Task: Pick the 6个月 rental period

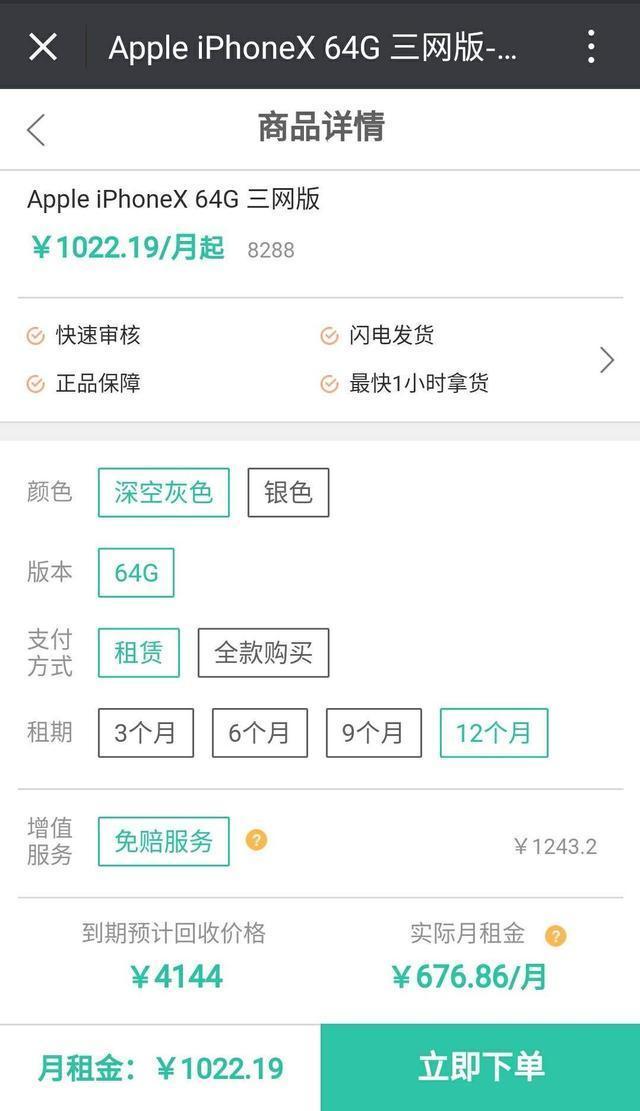Action: click(259, 732)
